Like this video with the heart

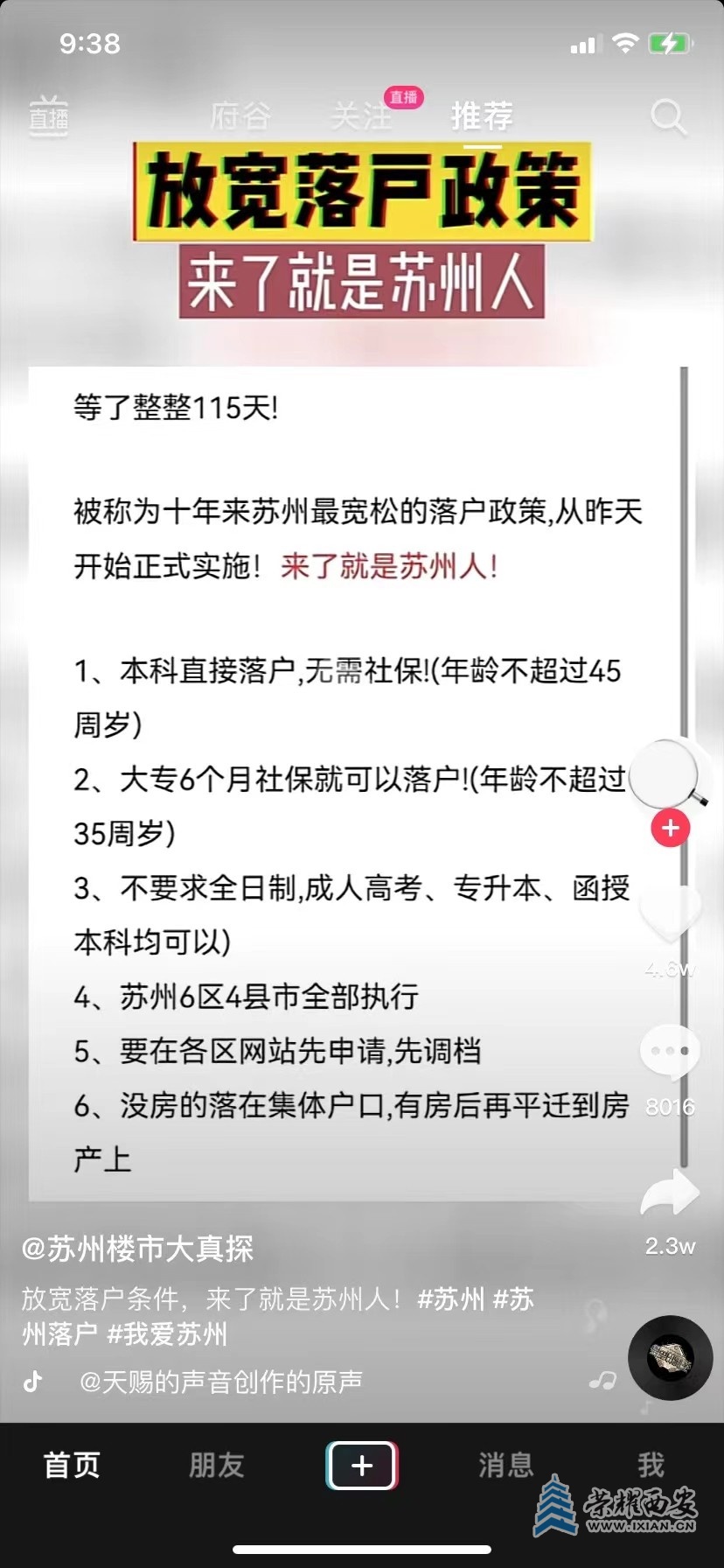pos(671,915)
